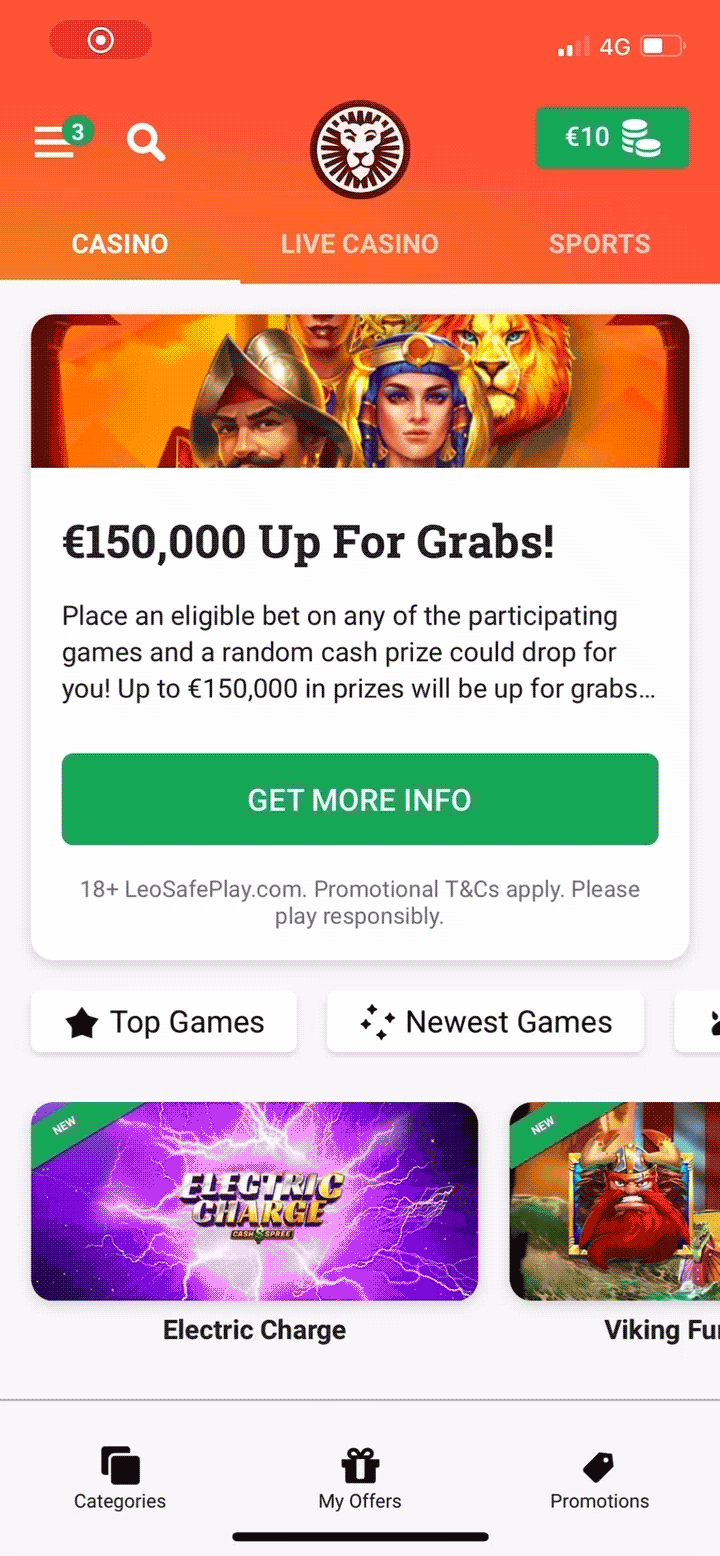Select the Newest Games chip

[x=485, y=1022]
